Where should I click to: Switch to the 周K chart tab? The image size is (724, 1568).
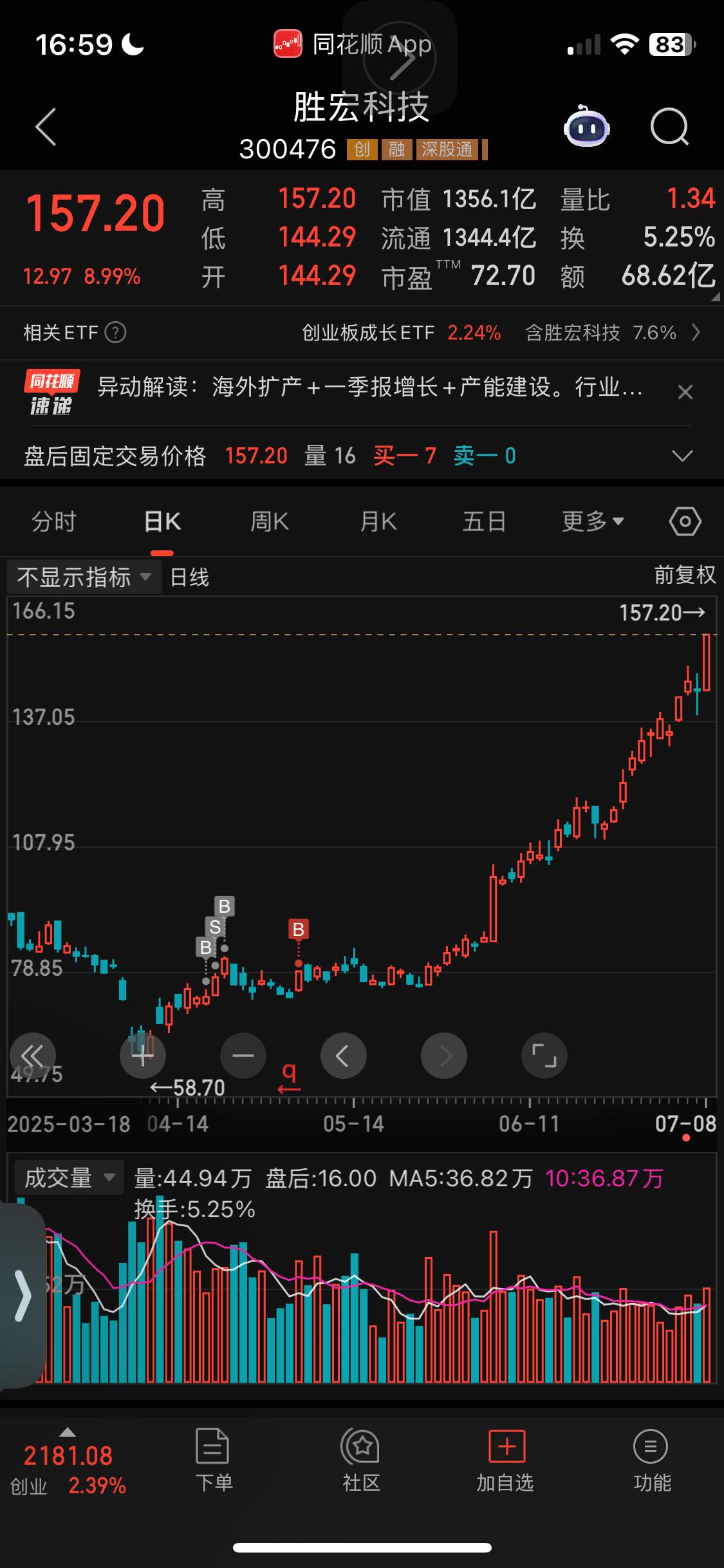[269, 521]
